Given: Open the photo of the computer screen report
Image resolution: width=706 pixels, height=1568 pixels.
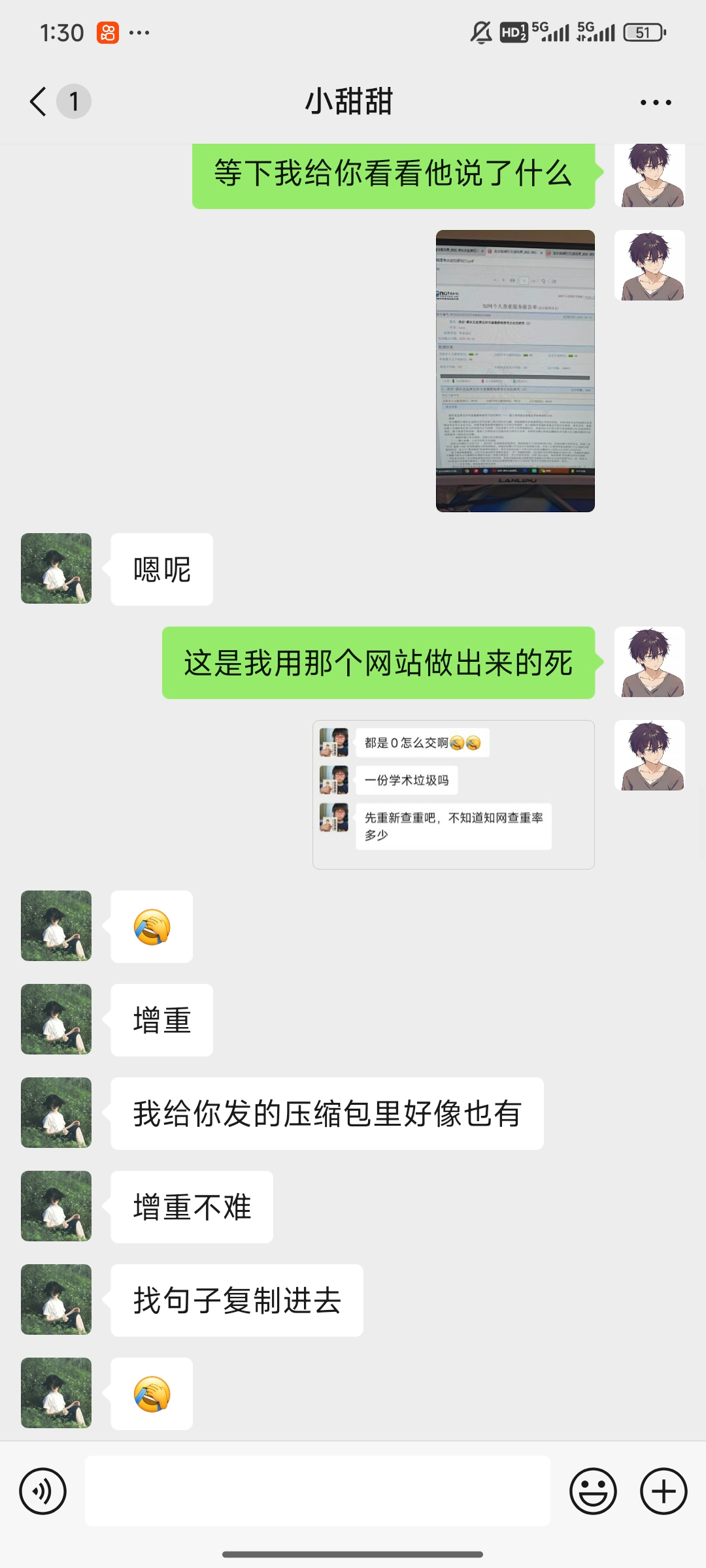Looking at the screenshot, I should coord(515,370).
